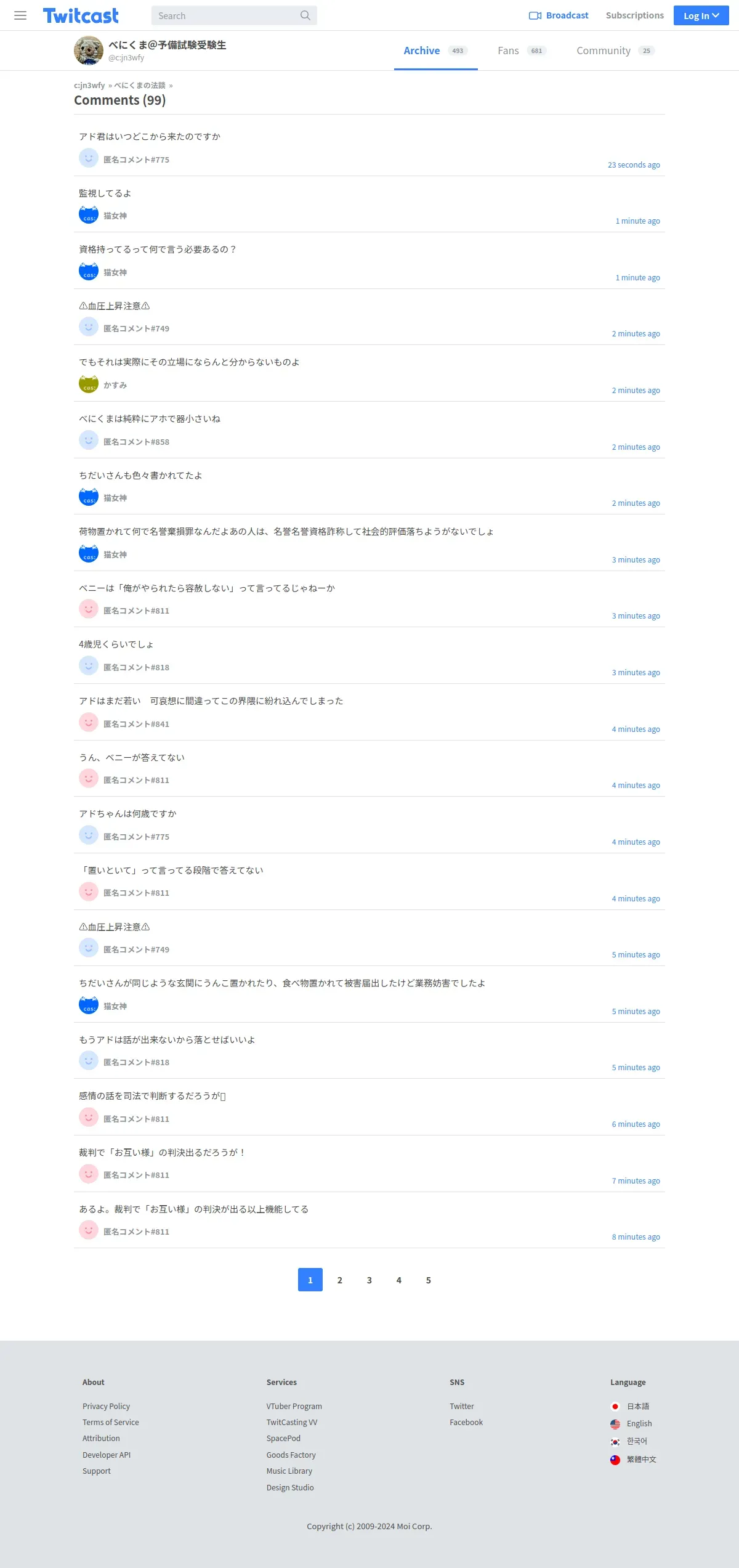Go to comments page 2
Screen dimensions: 739x1568
340,1280
